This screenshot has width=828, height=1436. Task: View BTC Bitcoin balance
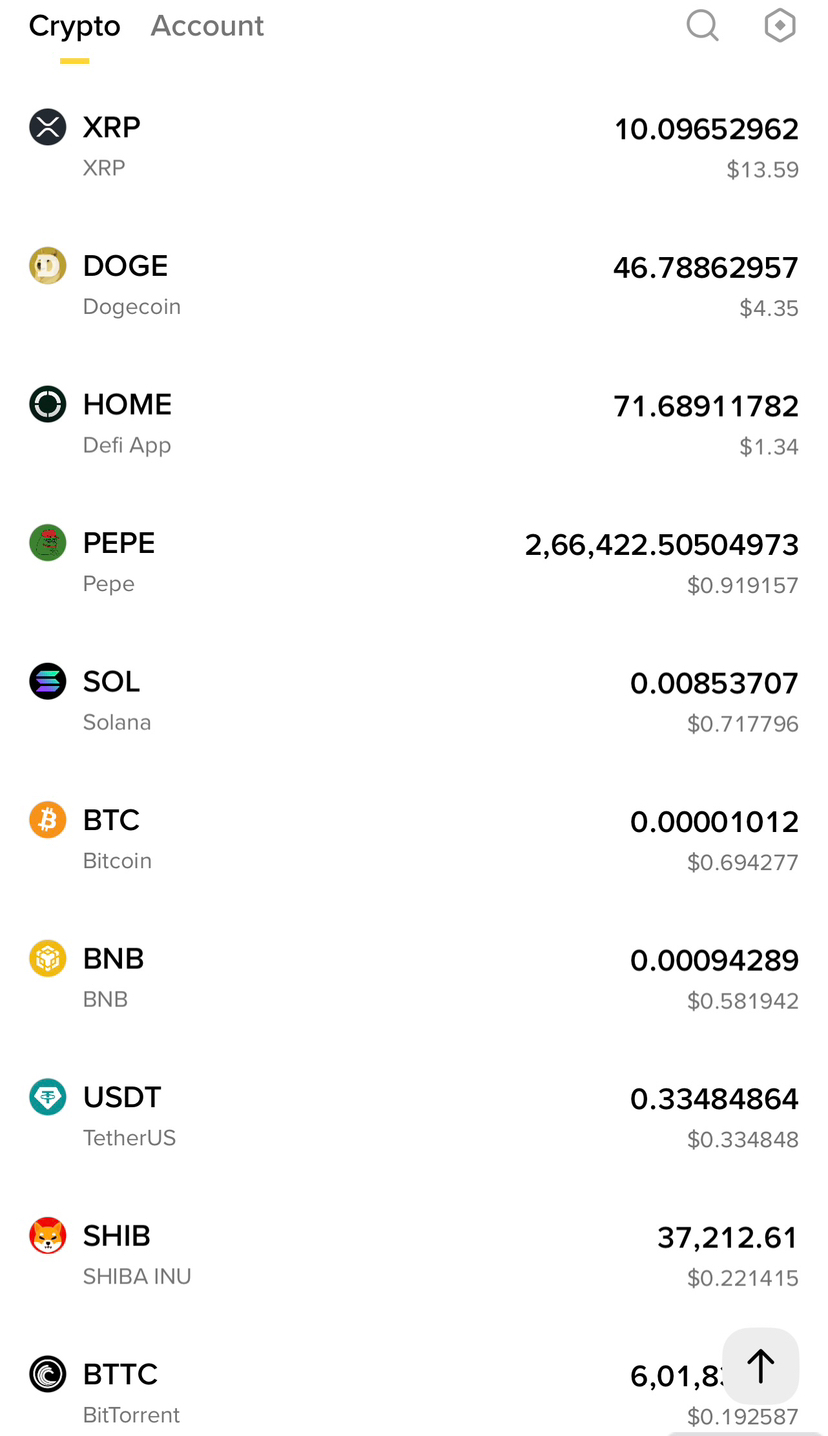[414, 840]
